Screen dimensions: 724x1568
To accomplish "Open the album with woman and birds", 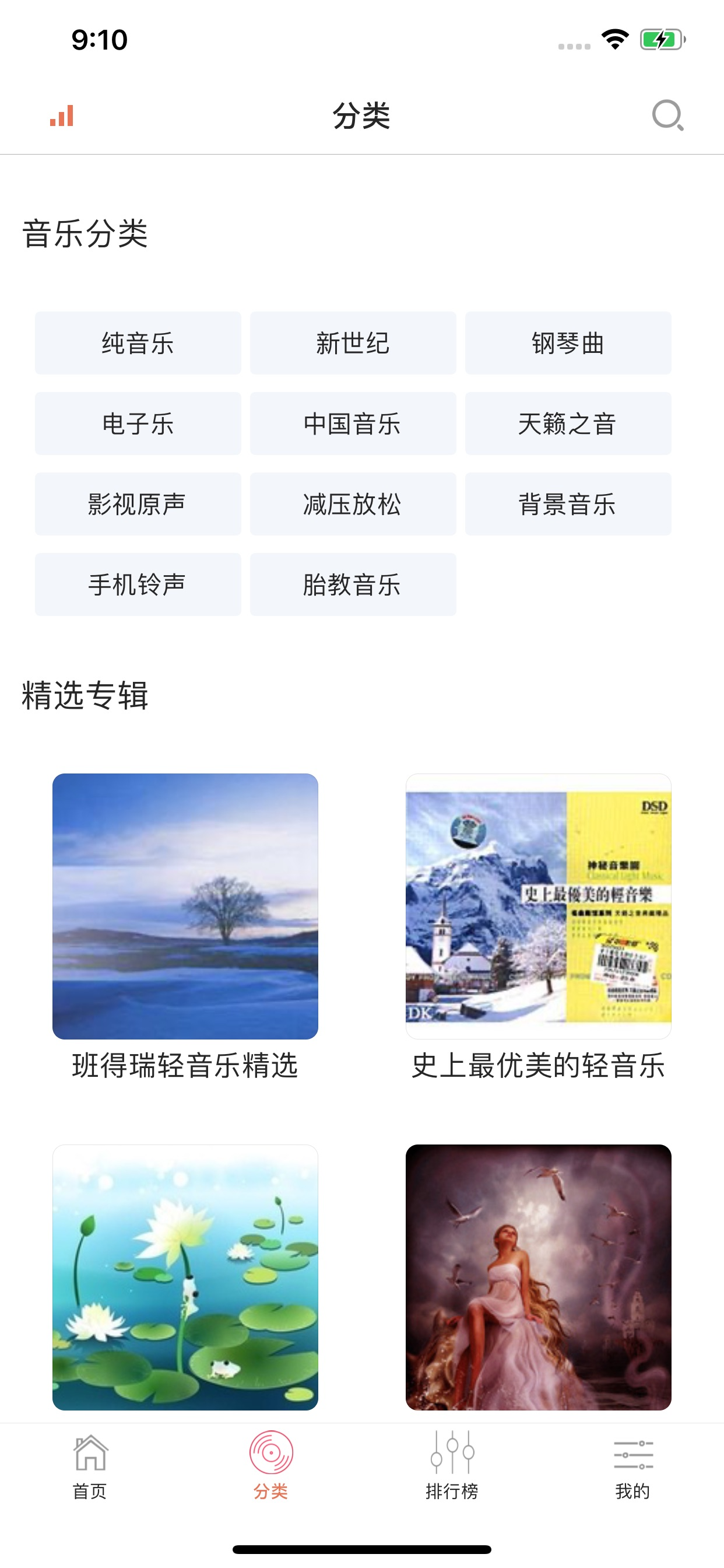I will tap(539, 1277).
